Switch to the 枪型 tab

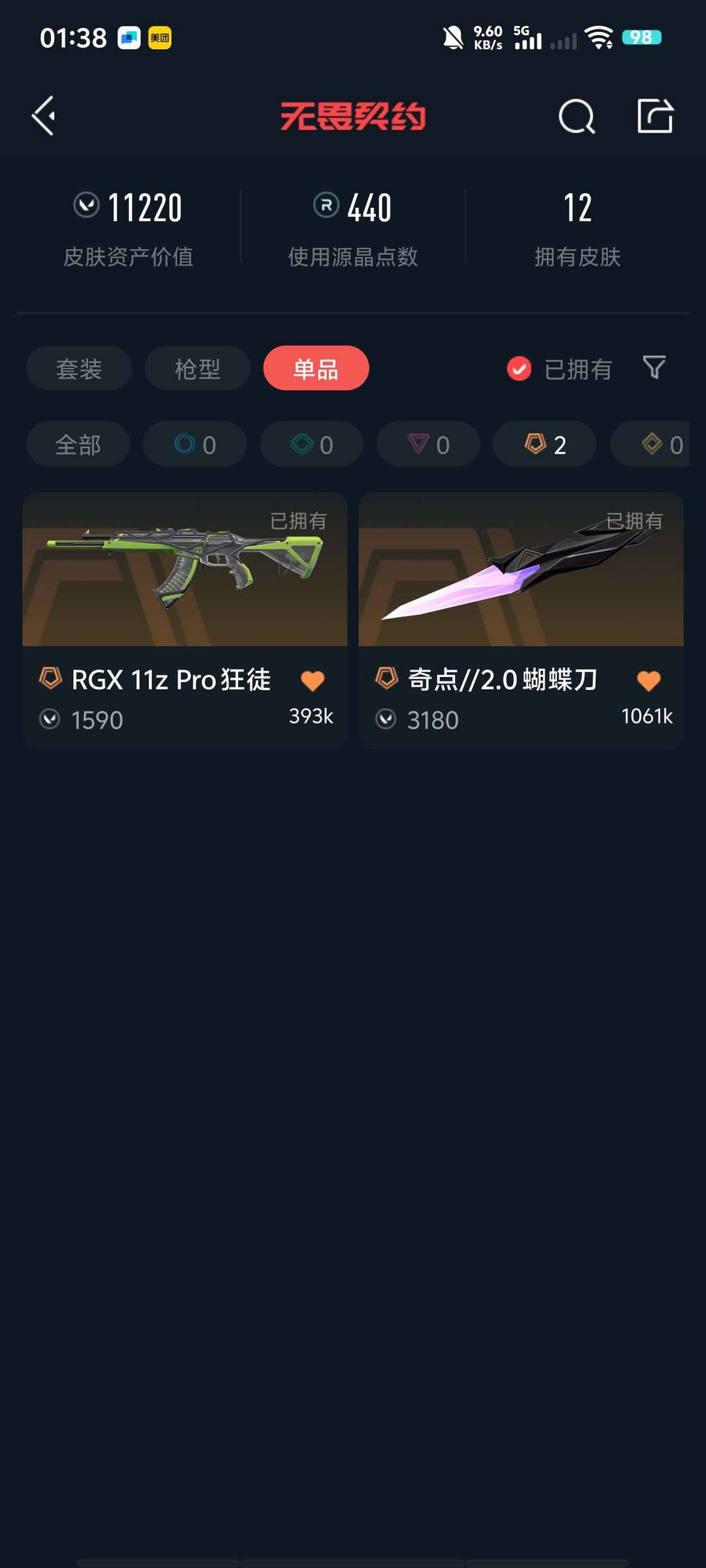(x=197, y=368)
